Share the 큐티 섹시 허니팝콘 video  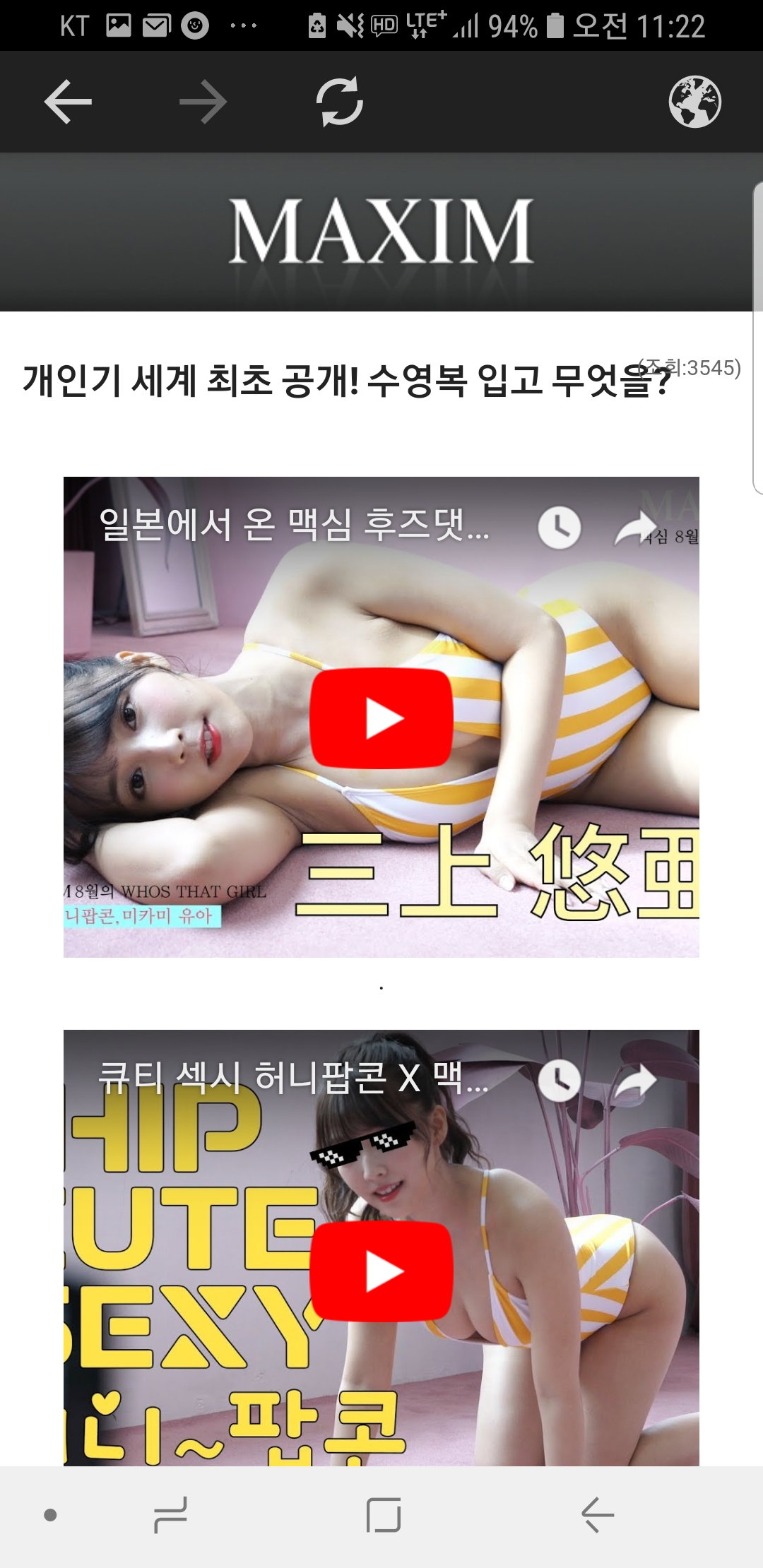coord(636,1081)
